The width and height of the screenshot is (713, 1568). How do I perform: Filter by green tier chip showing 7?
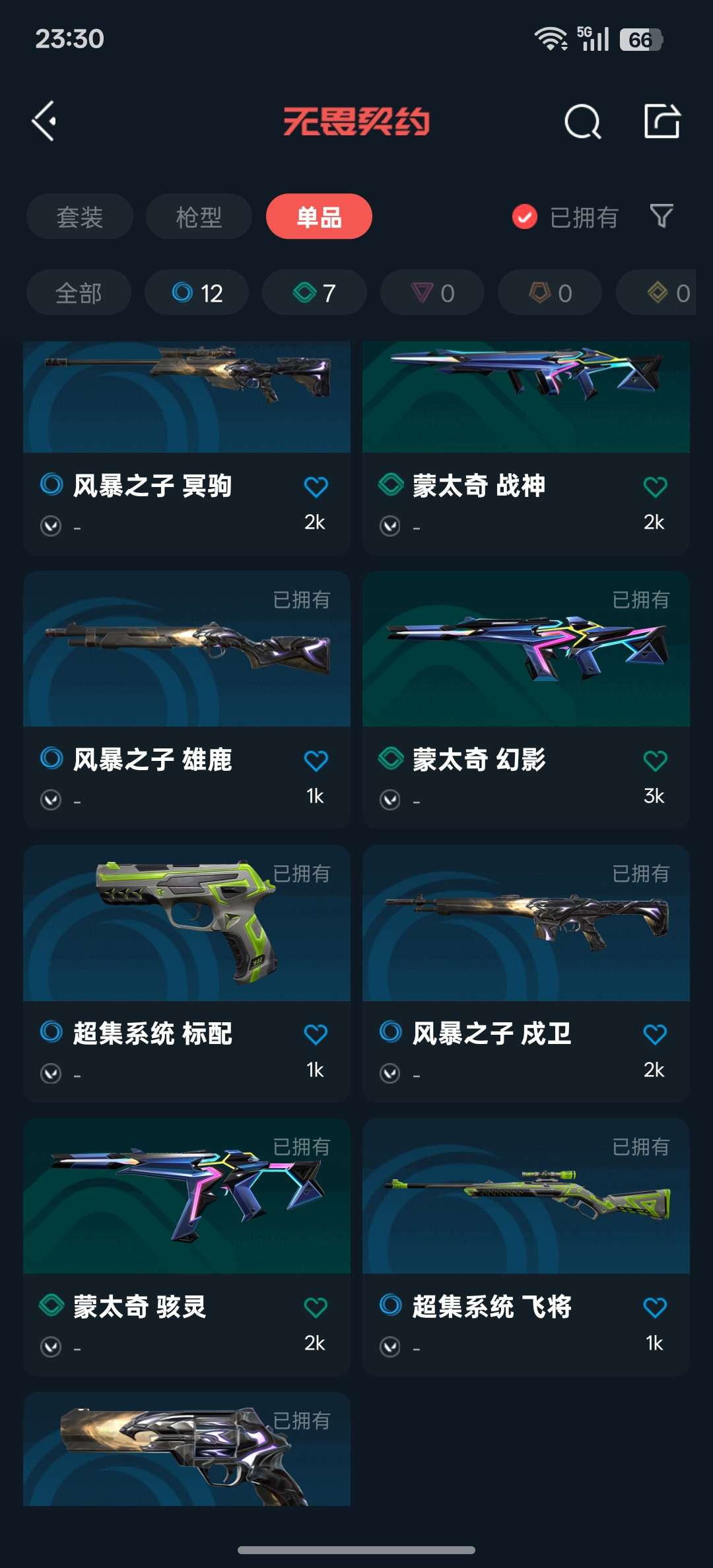pos(314,292)
